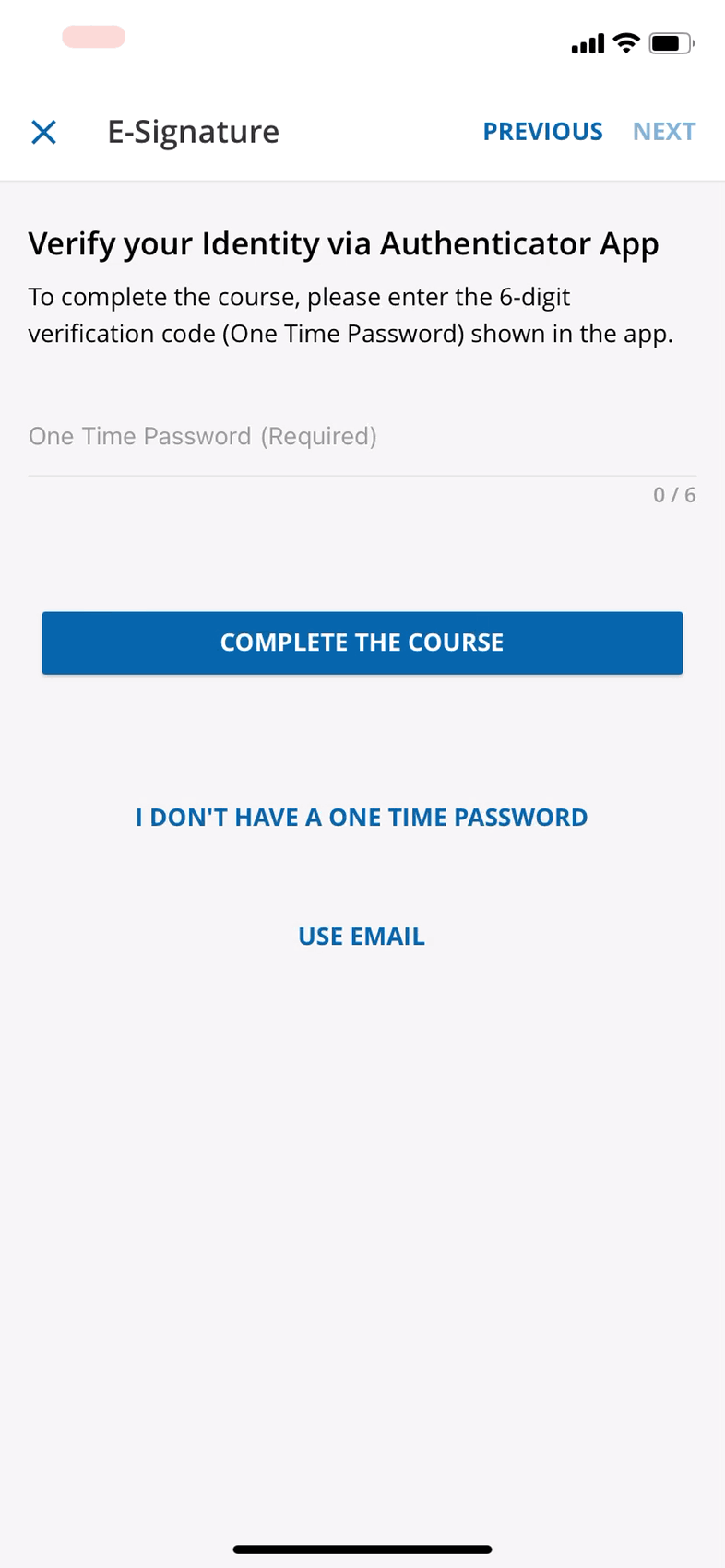Tap the Wi-Fi icon in status bar
The height and width of the screenshot is (1568, 725).
(626, 42)
